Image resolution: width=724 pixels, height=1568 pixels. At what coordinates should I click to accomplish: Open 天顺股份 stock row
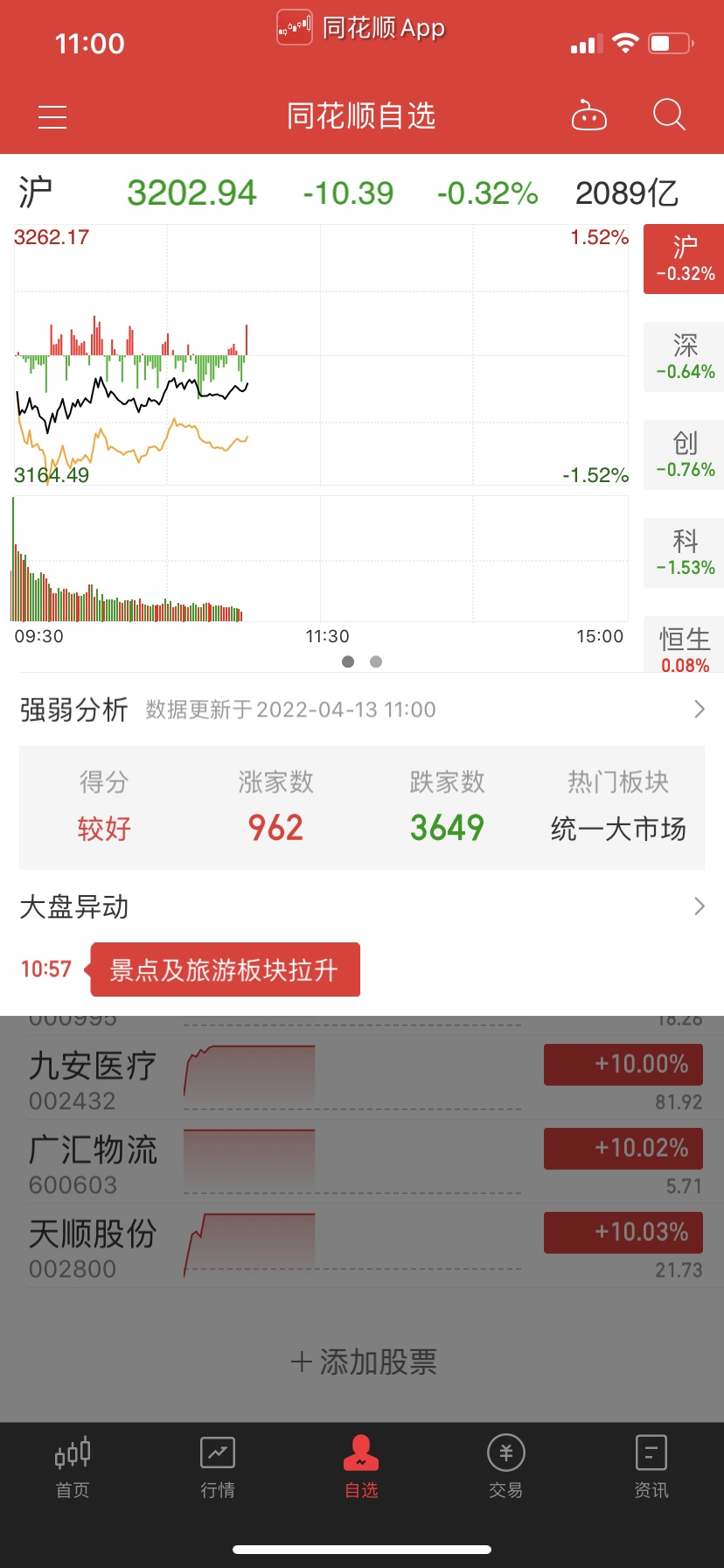coord(362,1247)
